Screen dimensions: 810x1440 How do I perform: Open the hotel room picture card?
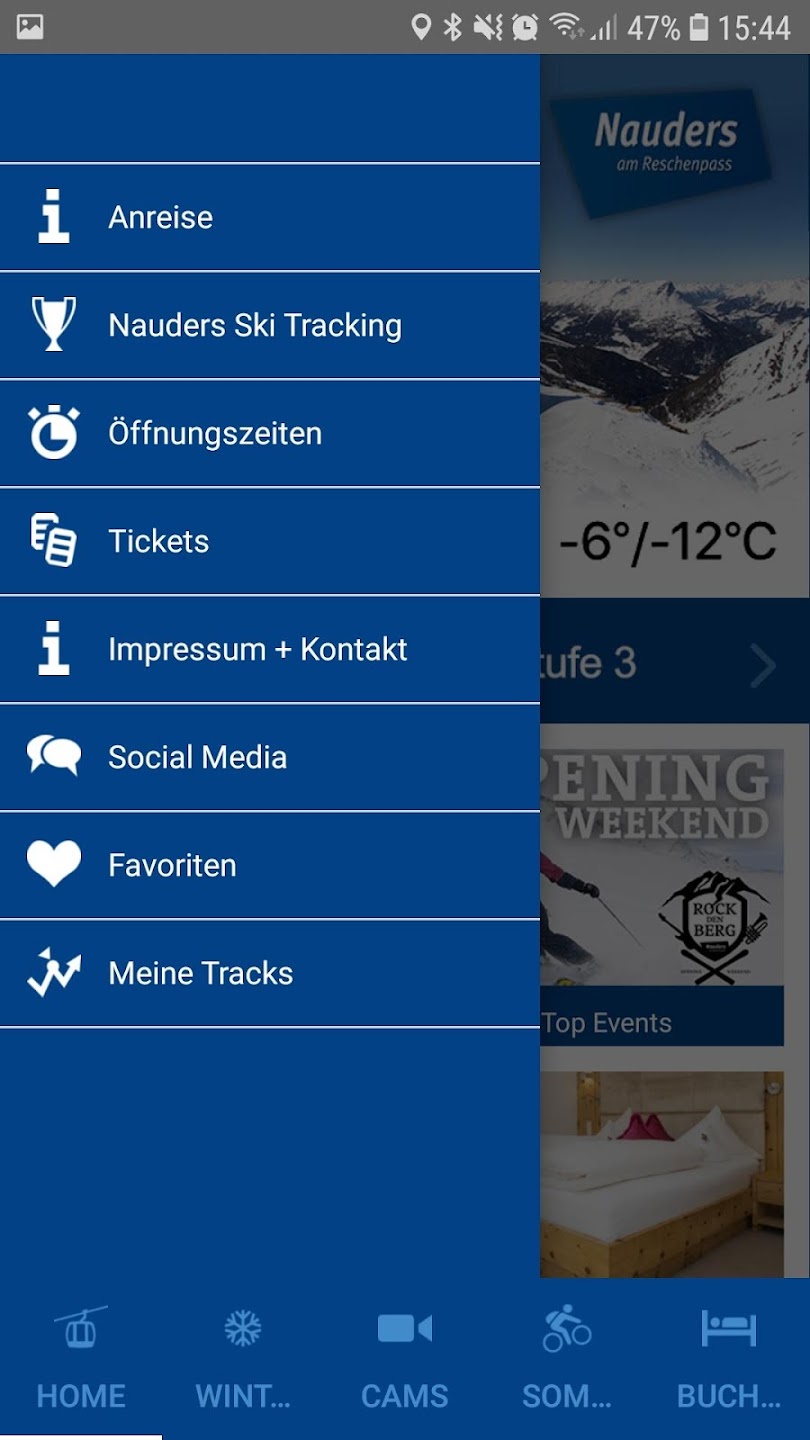[x=662, y=1175]
